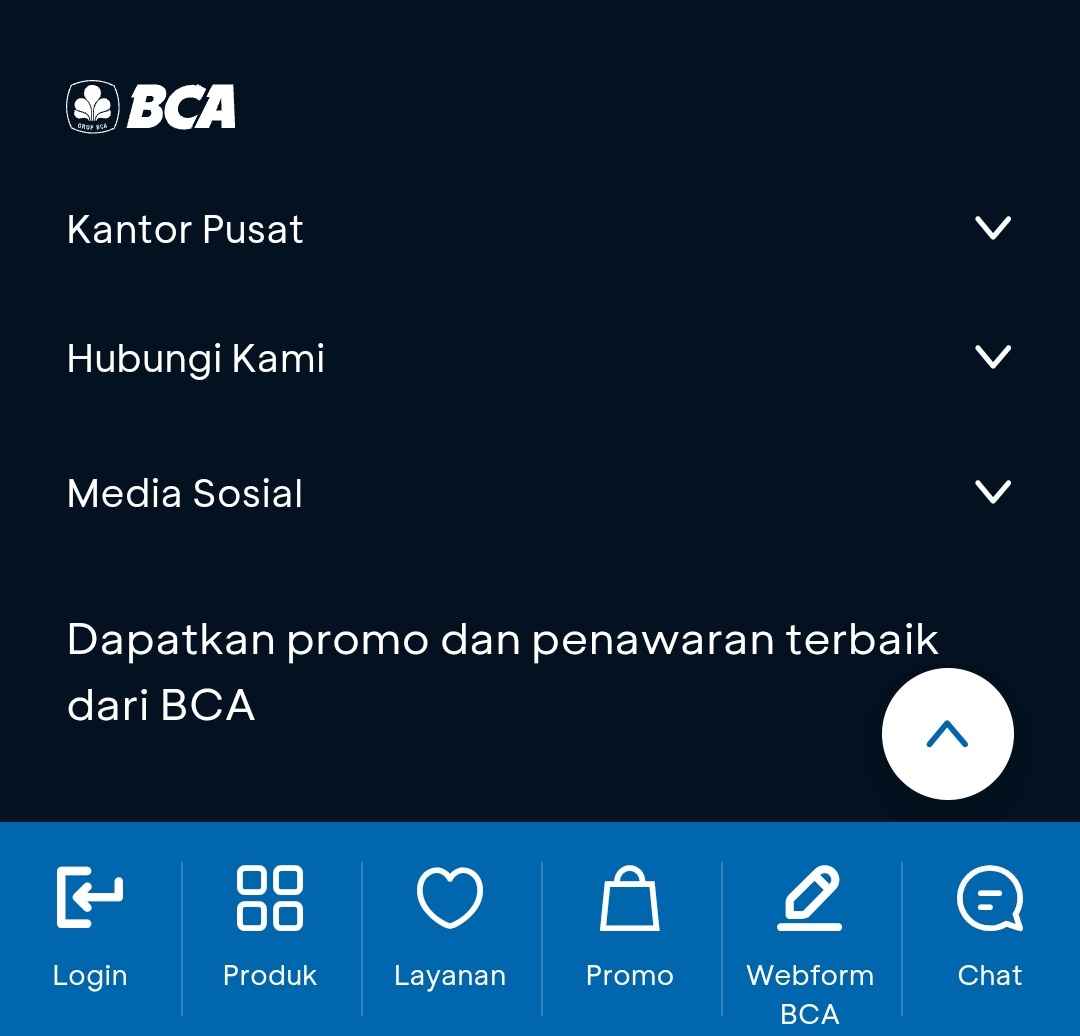Expand the Hubungi Kami section
Screen dimensions: 1080x1036
[992, 357]
